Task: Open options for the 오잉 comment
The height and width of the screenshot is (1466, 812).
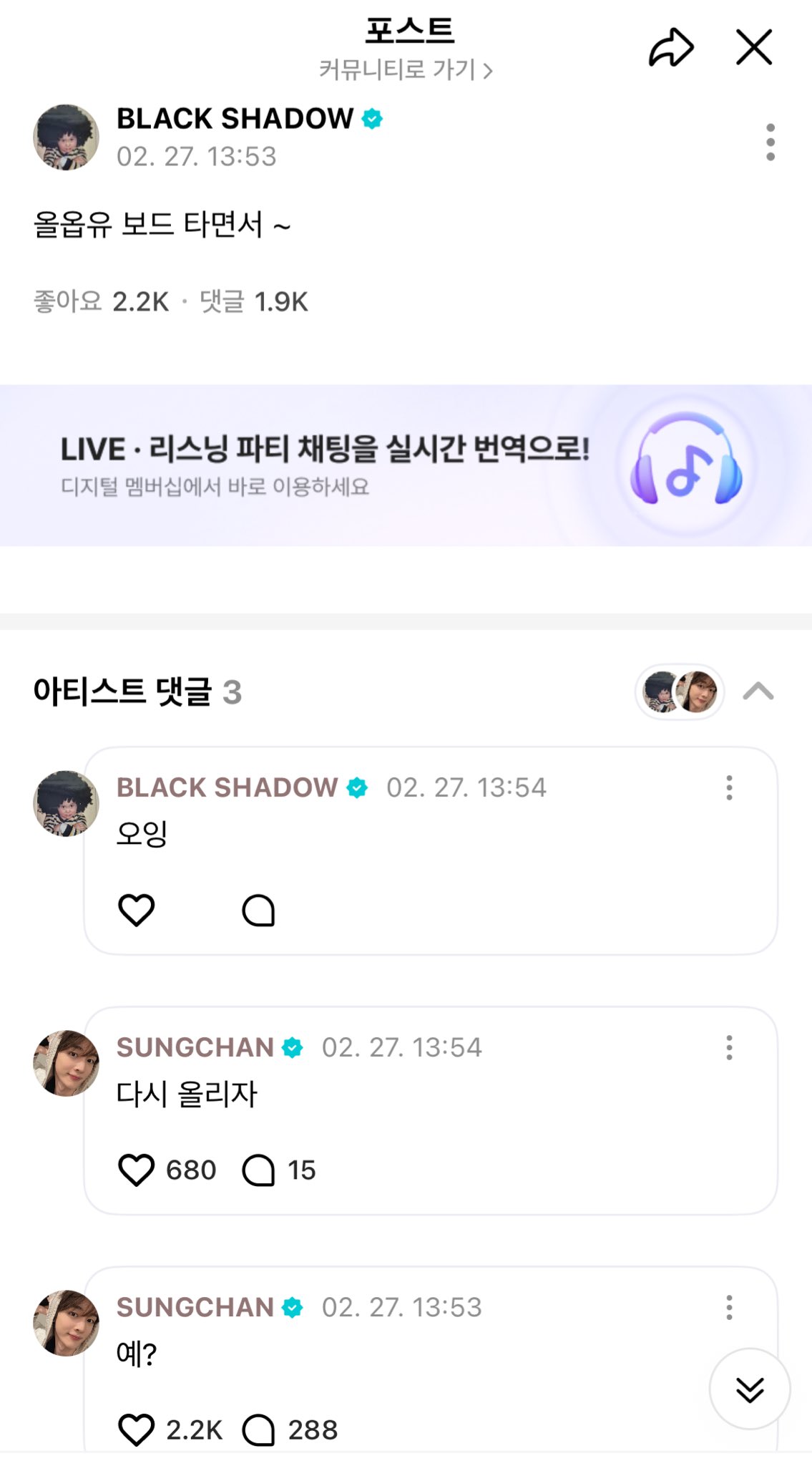Action: click(729, 787)
